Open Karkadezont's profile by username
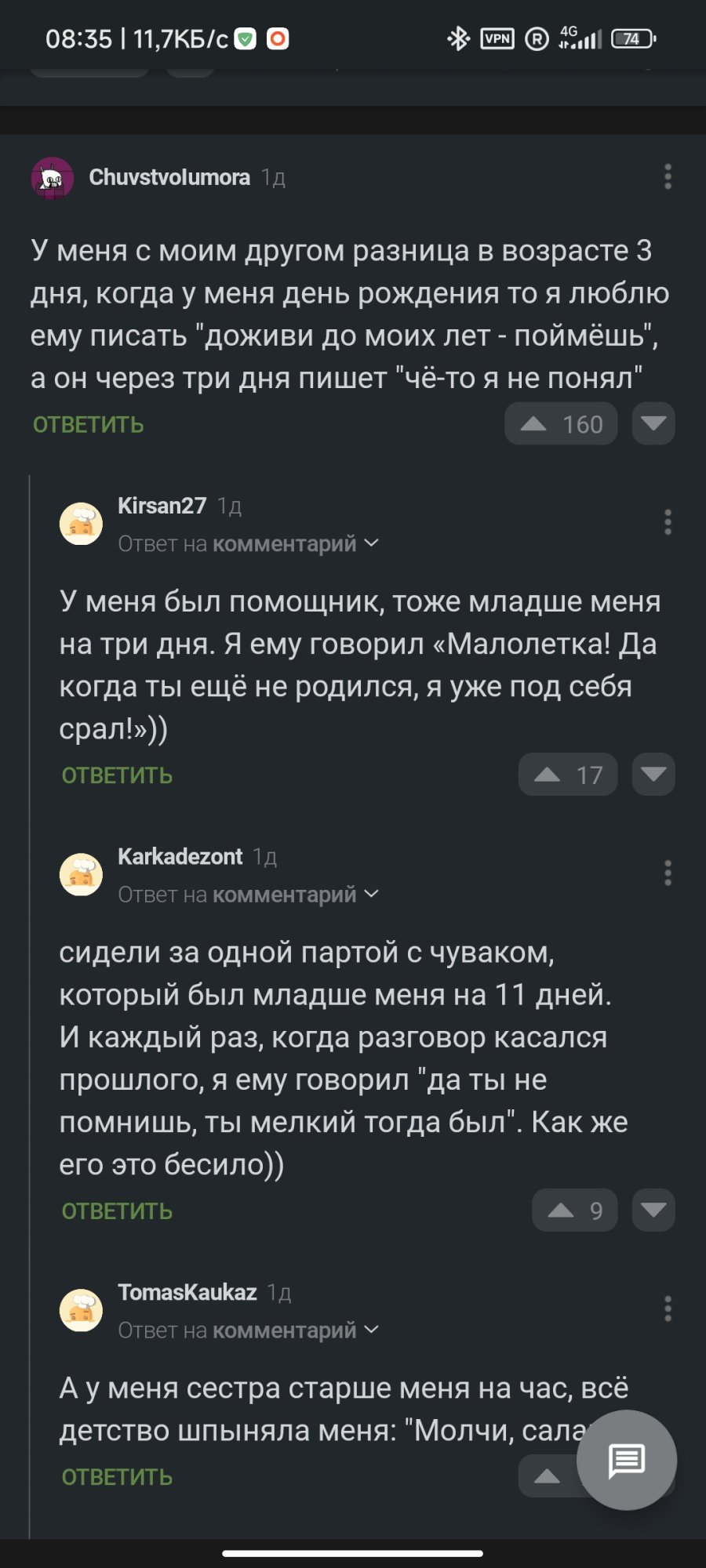The width and height of the screenshot is (706, 1568). pyautogui.click(x=180, y=857)
